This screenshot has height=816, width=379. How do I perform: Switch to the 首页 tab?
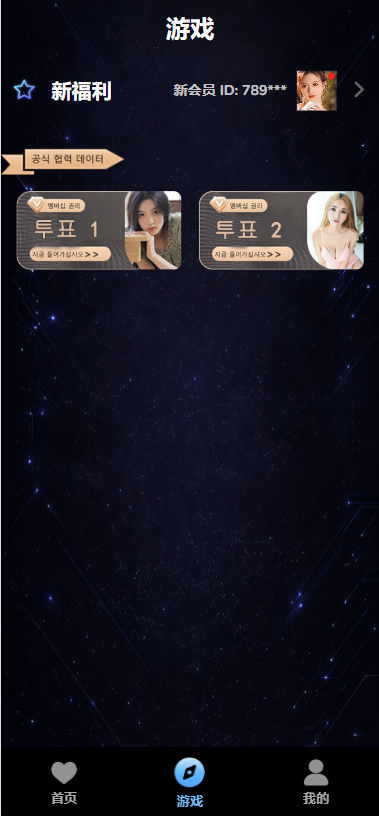pos(64,782)
